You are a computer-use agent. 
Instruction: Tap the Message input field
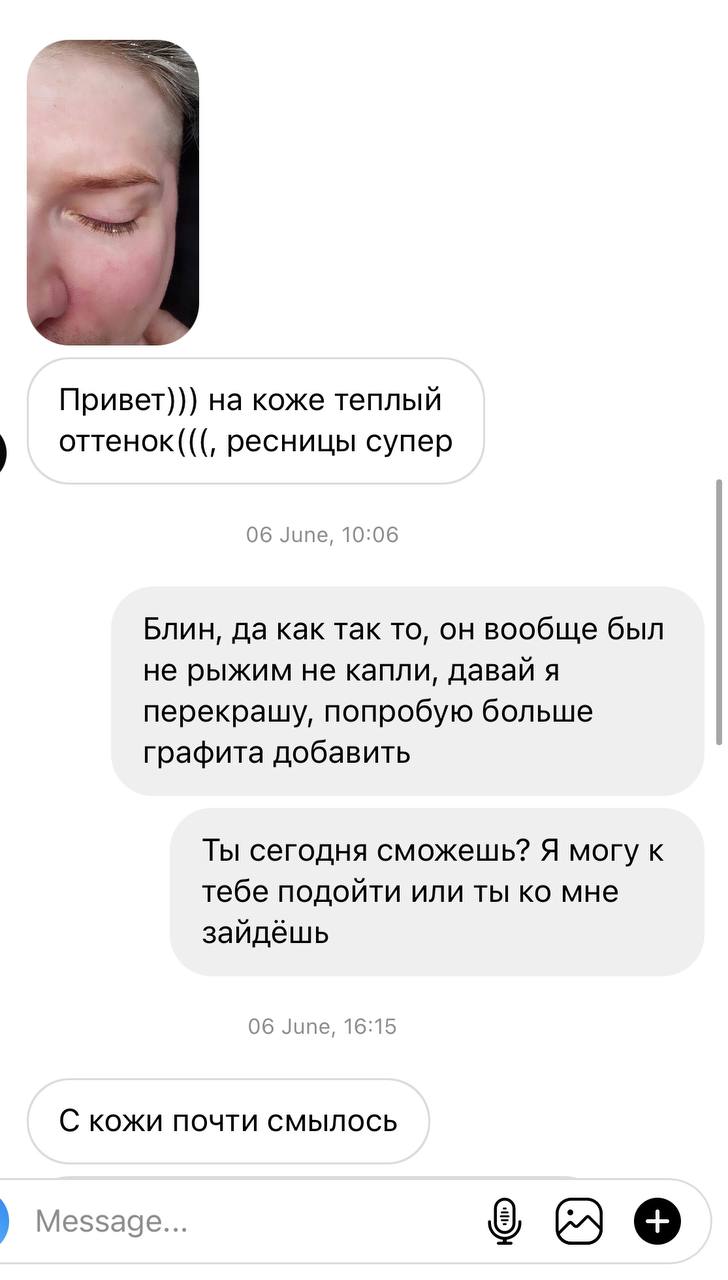tap(250, 1221)
